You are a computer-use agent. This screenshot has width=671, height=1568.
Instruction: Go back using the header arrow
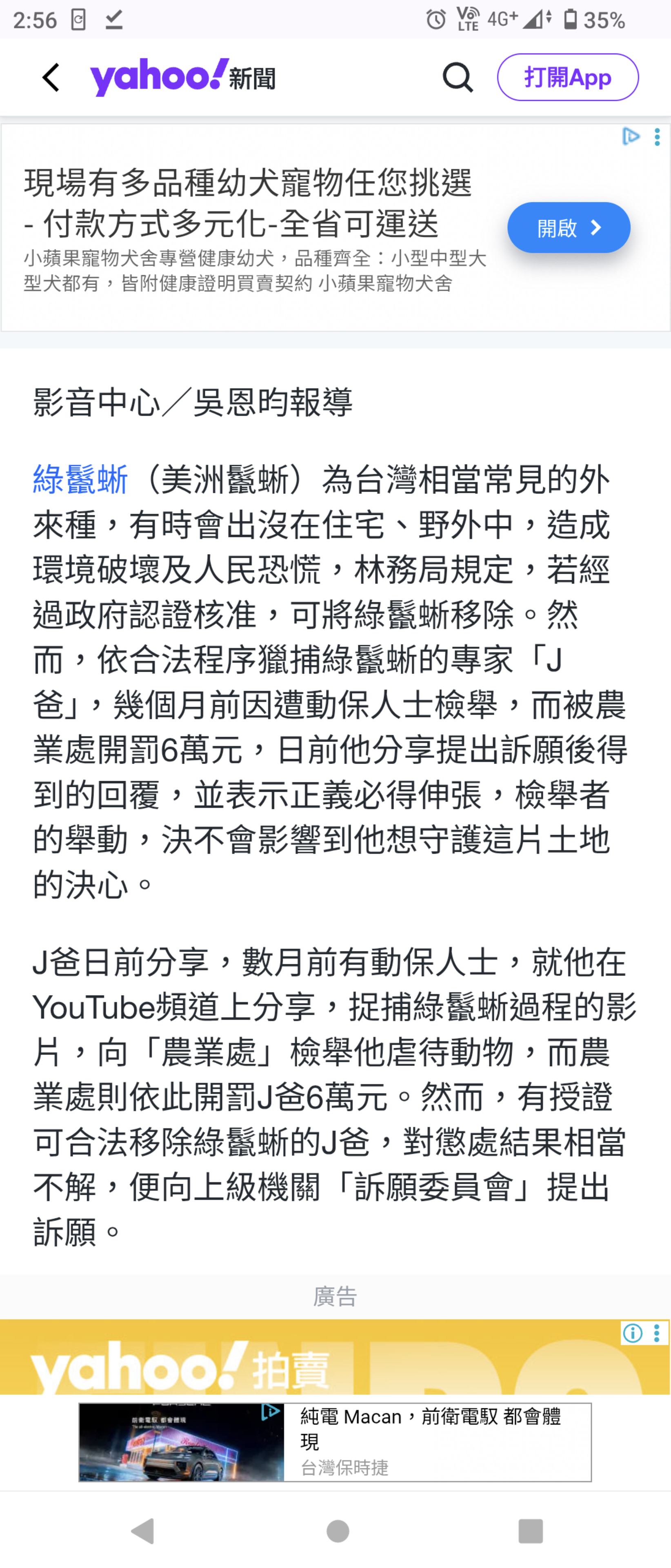[x=51, y=78]
